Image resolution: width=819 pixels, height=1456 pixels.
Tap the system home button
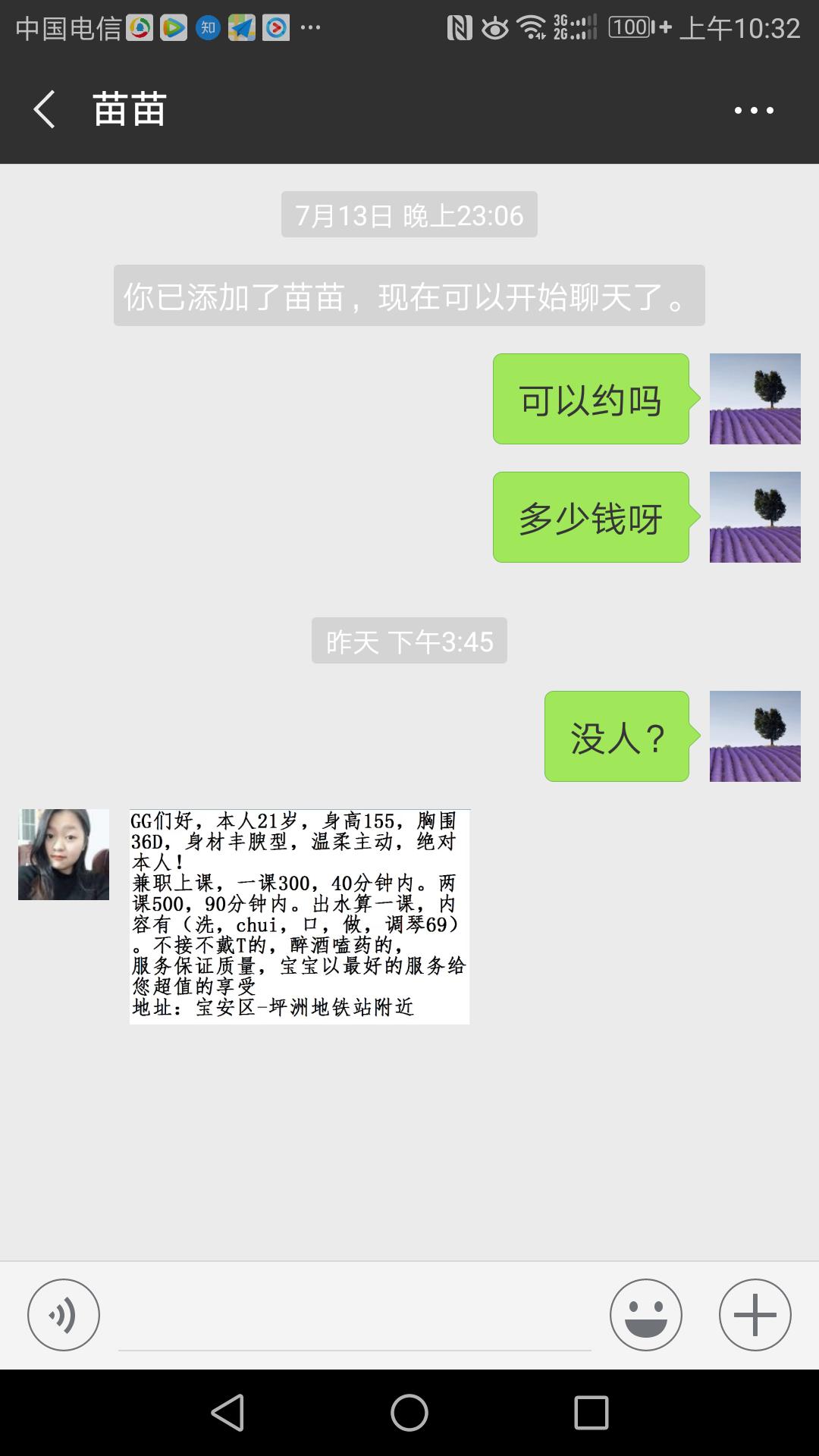click(409, 1413)
